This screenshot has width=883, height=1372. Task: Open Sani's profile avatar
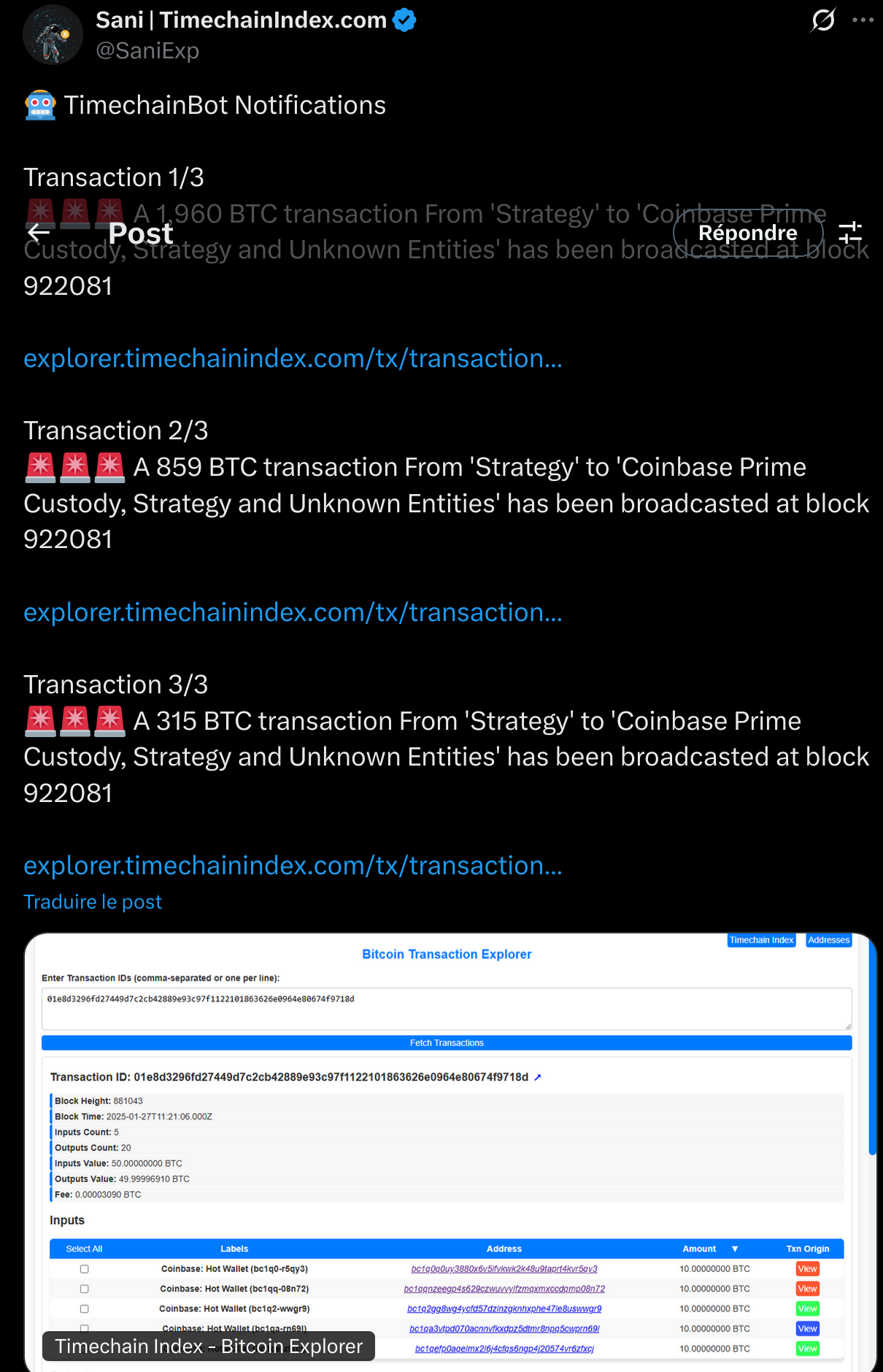tap(53, 35)
